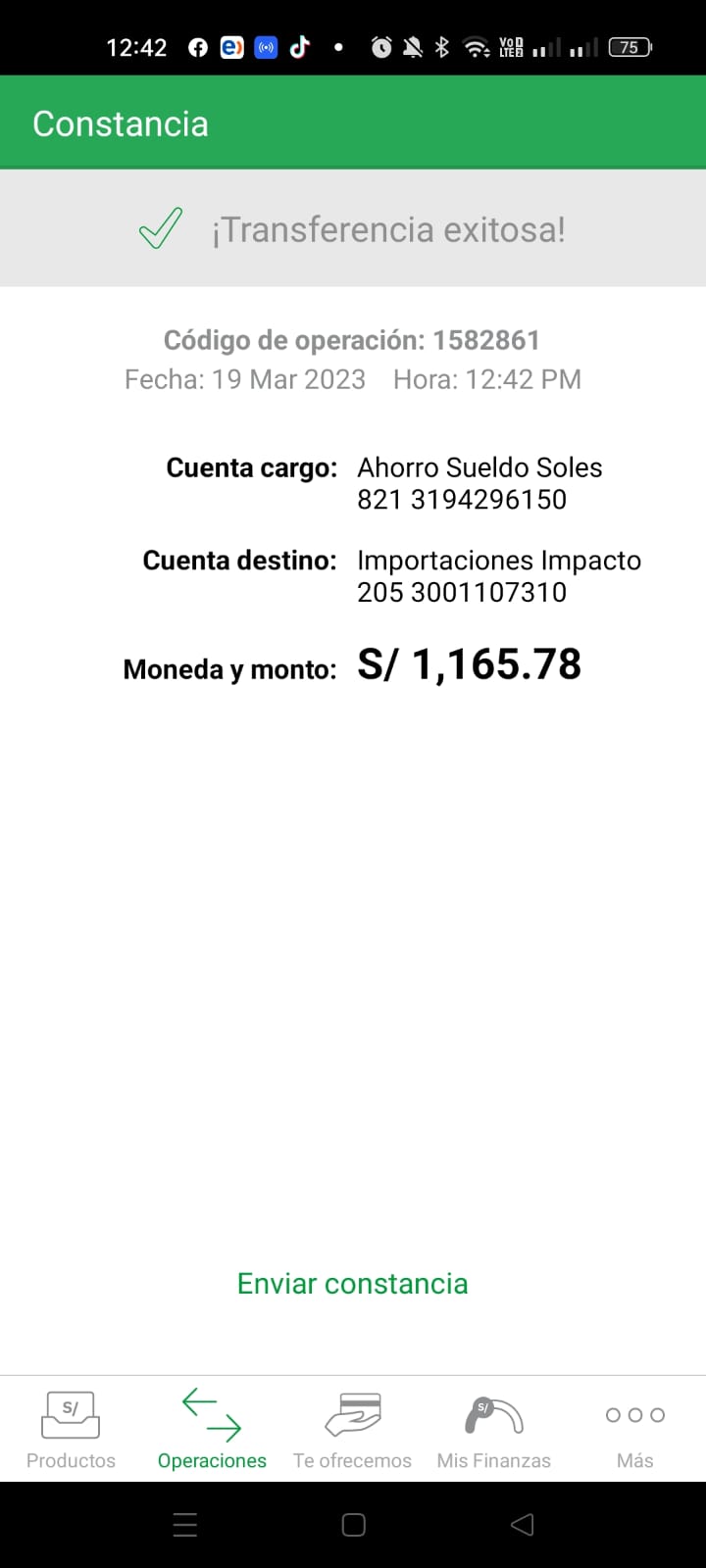Image resolution: width=706 pixels, height=1568 pixels.
Task: Open the Productos tab
Action: pos(71,1430)
